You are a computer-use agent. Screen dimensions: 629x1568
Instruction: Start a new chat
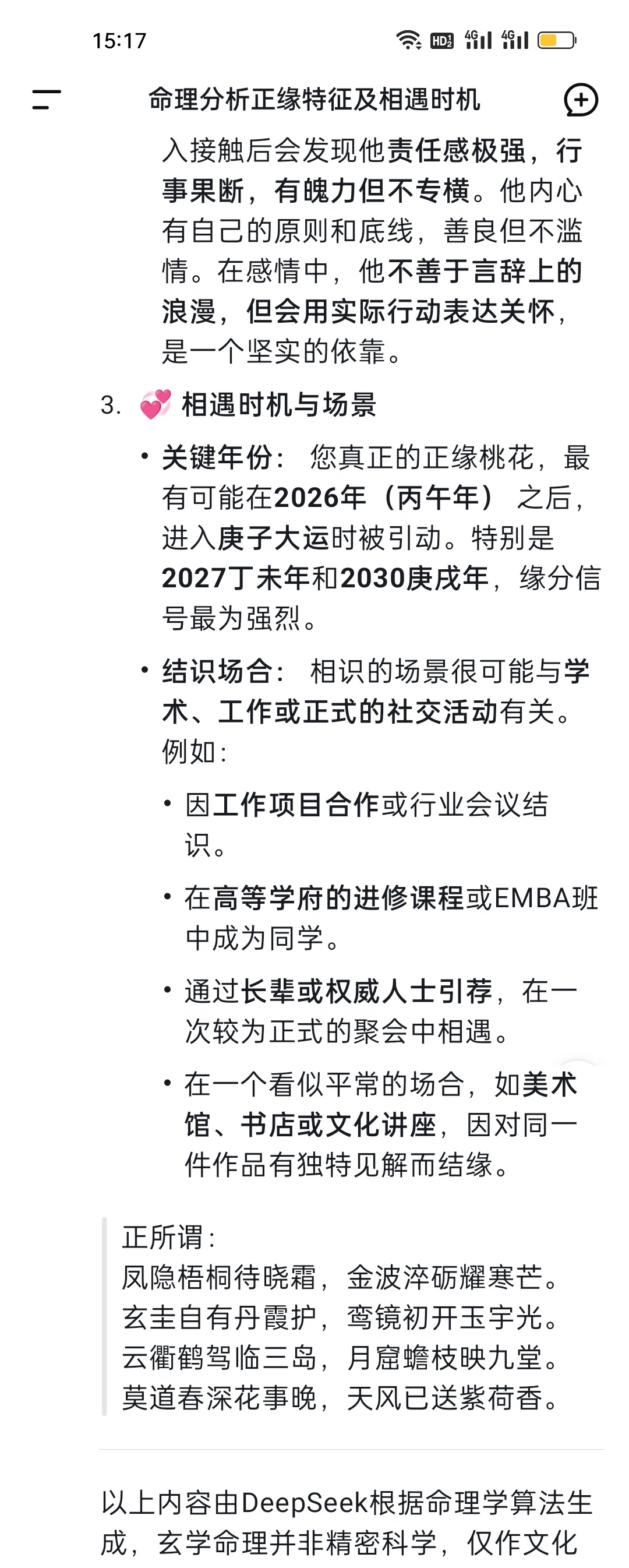(x=581, y=100)
